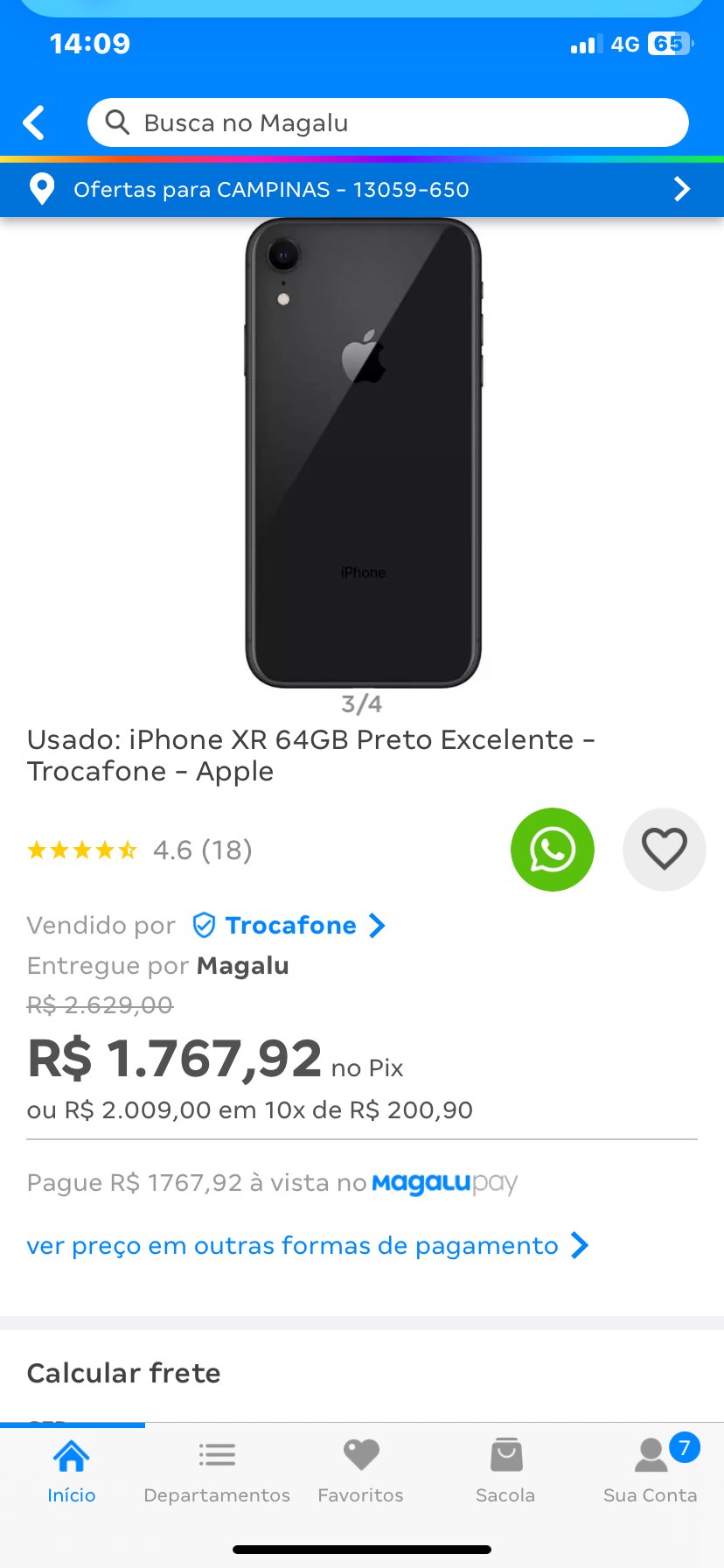Open the Trocafone seller page

coord(290,926)
